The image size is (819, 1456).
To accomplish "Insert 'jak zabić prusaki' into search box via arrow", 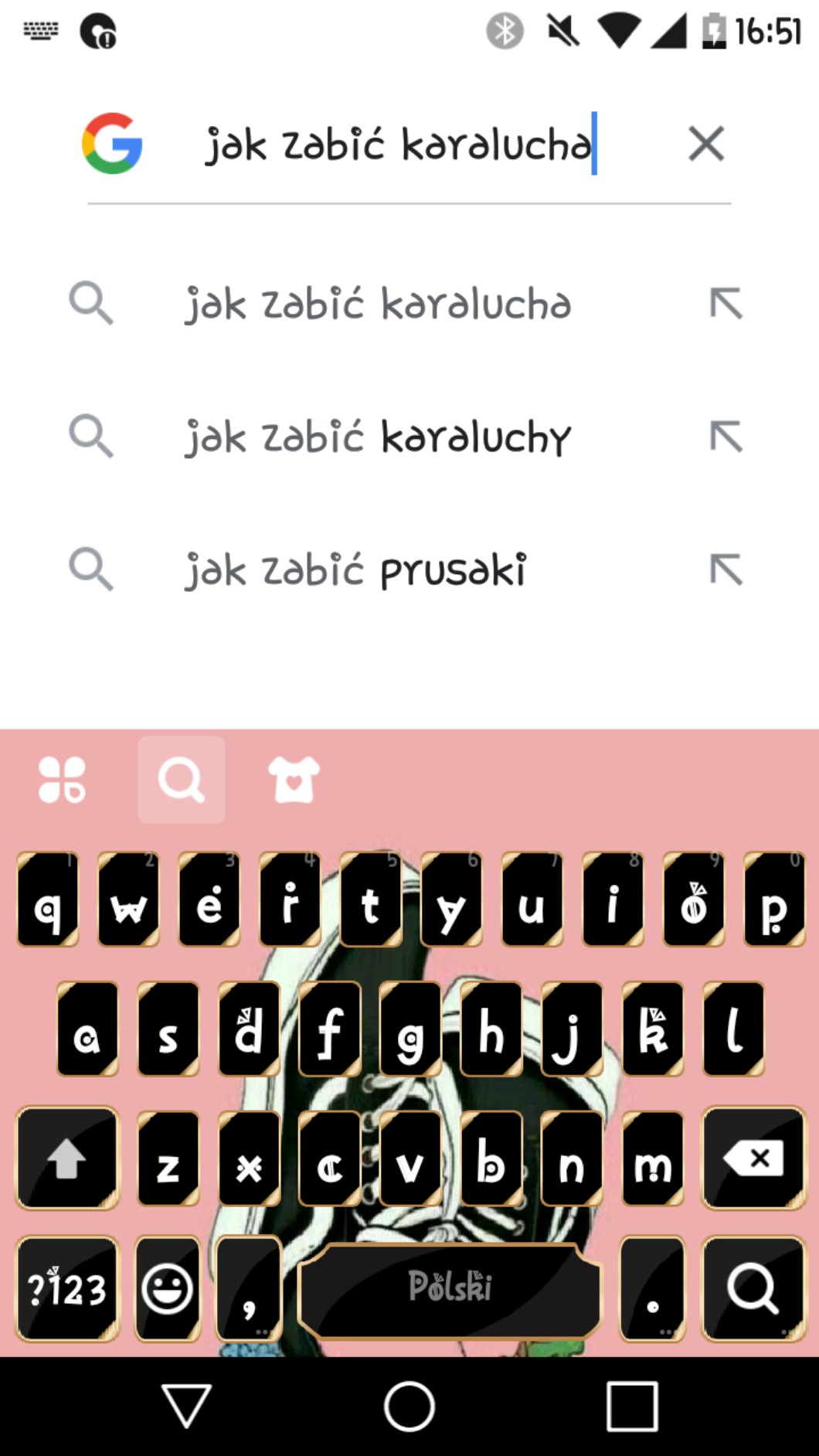I will [x=726, y=570].
